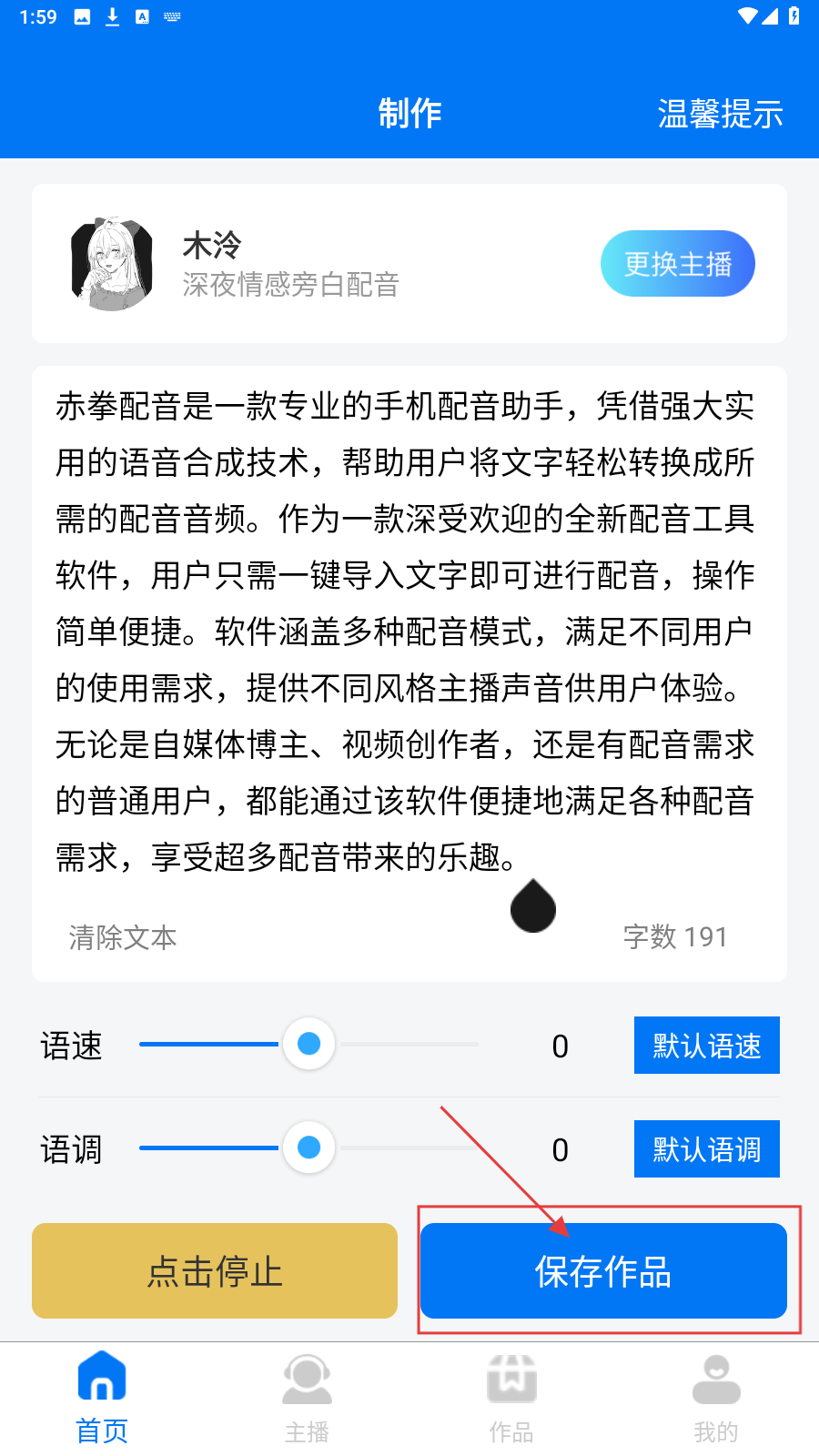Tap inside the dubbing text box
The height and width of the screenshot is (1456, 819).
(x=405, y=628)
